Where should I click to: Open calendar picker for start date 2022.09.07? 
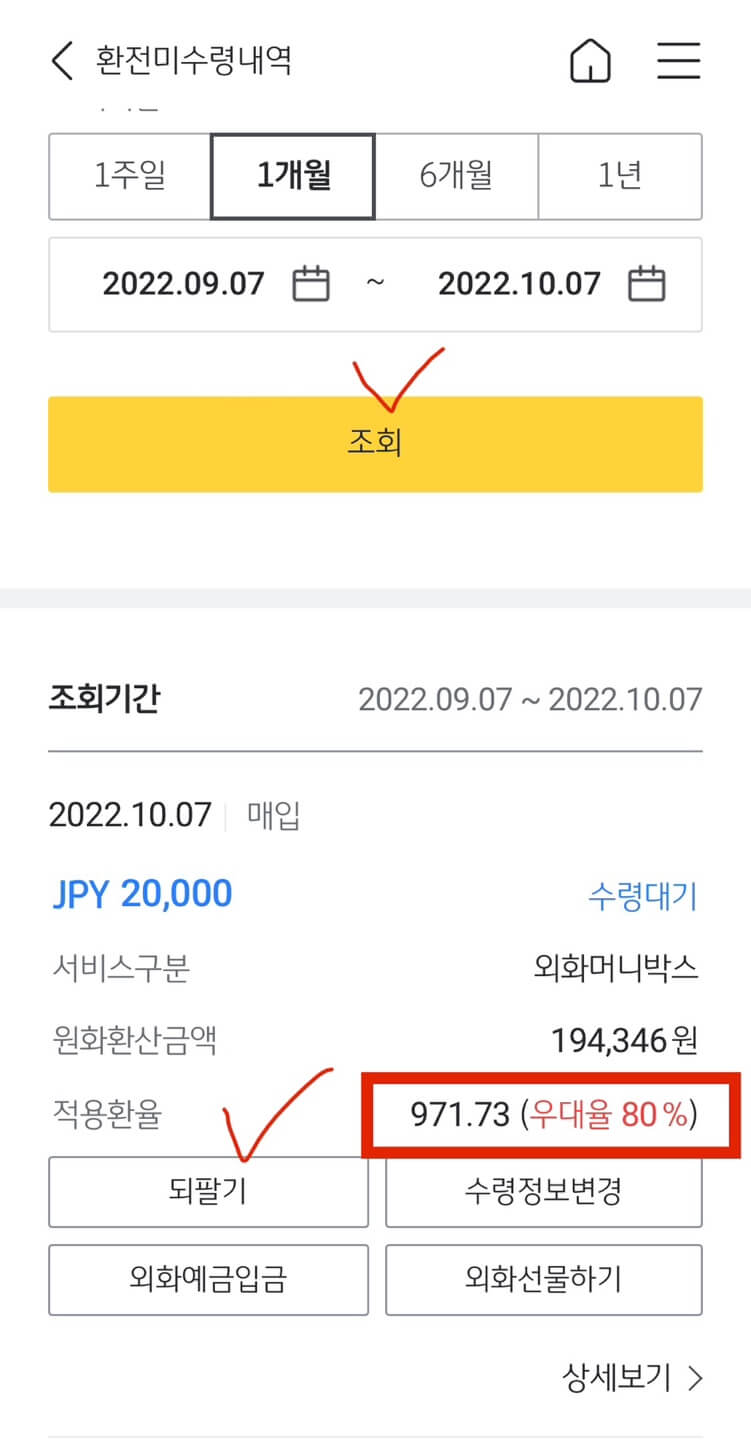click(312, 283)
